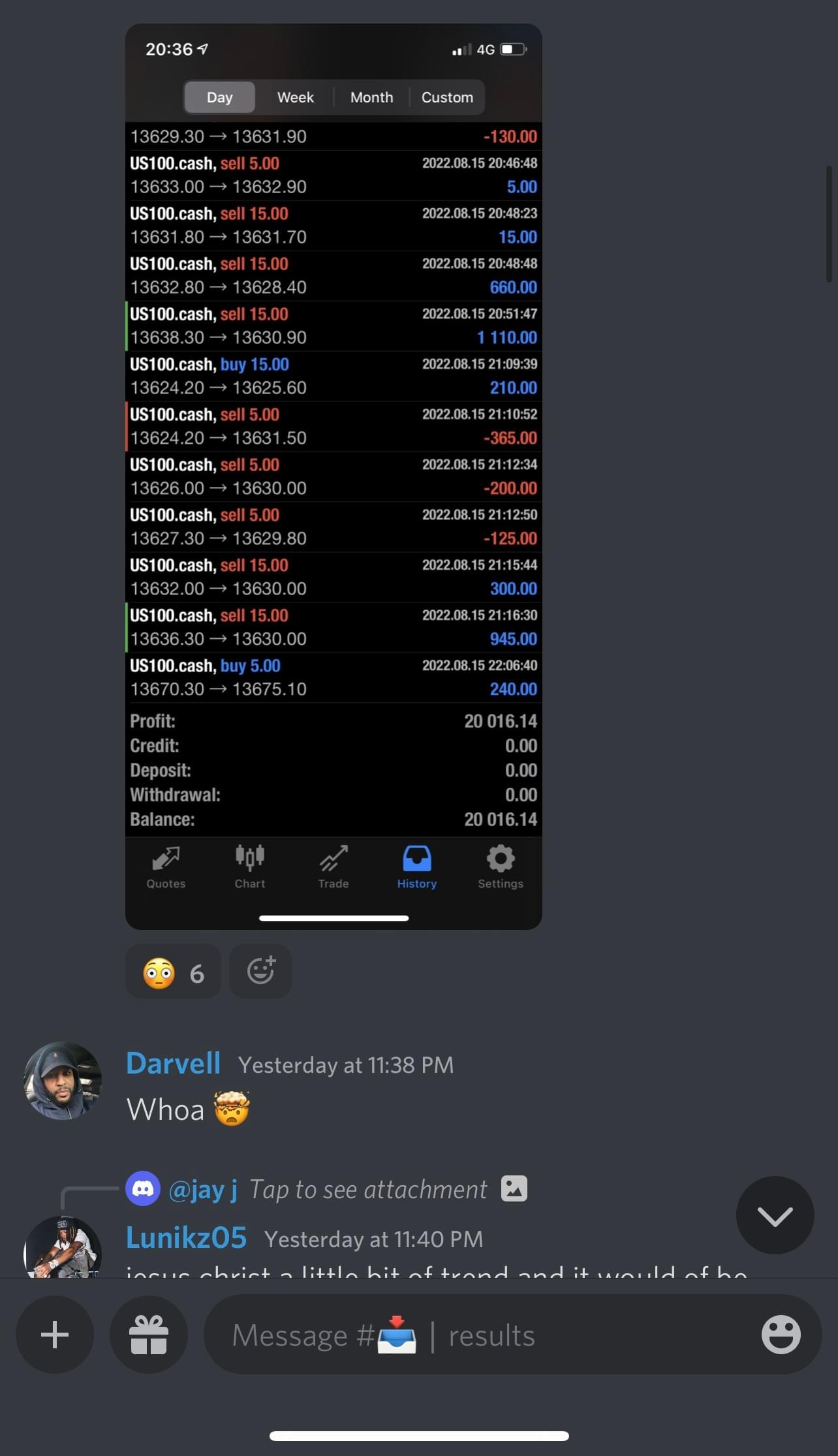Add the flushed face reaction
Screen dimensions: 838x1456
[173, 972]
